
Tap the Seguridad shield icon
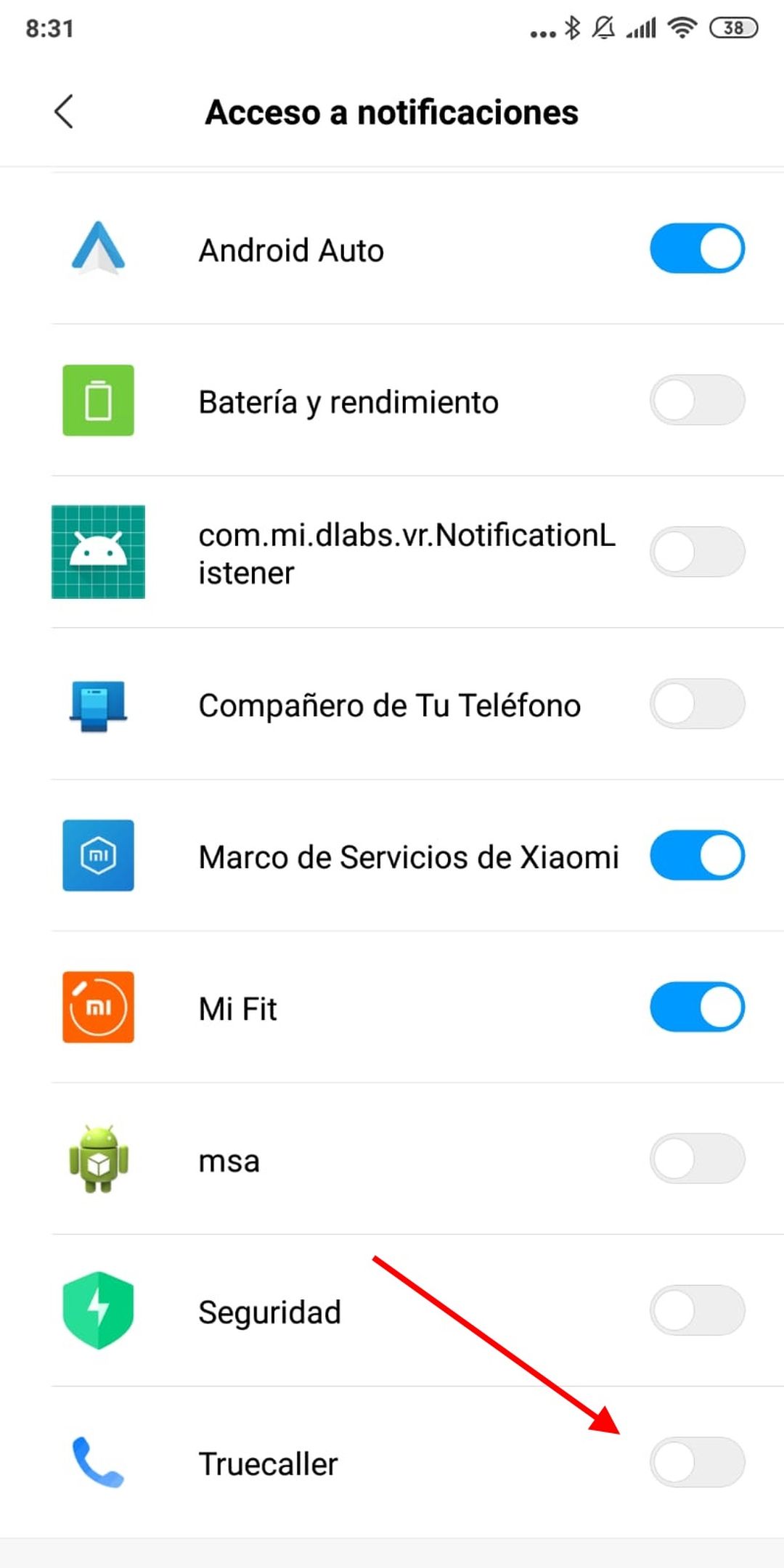tap(98, 1311)
